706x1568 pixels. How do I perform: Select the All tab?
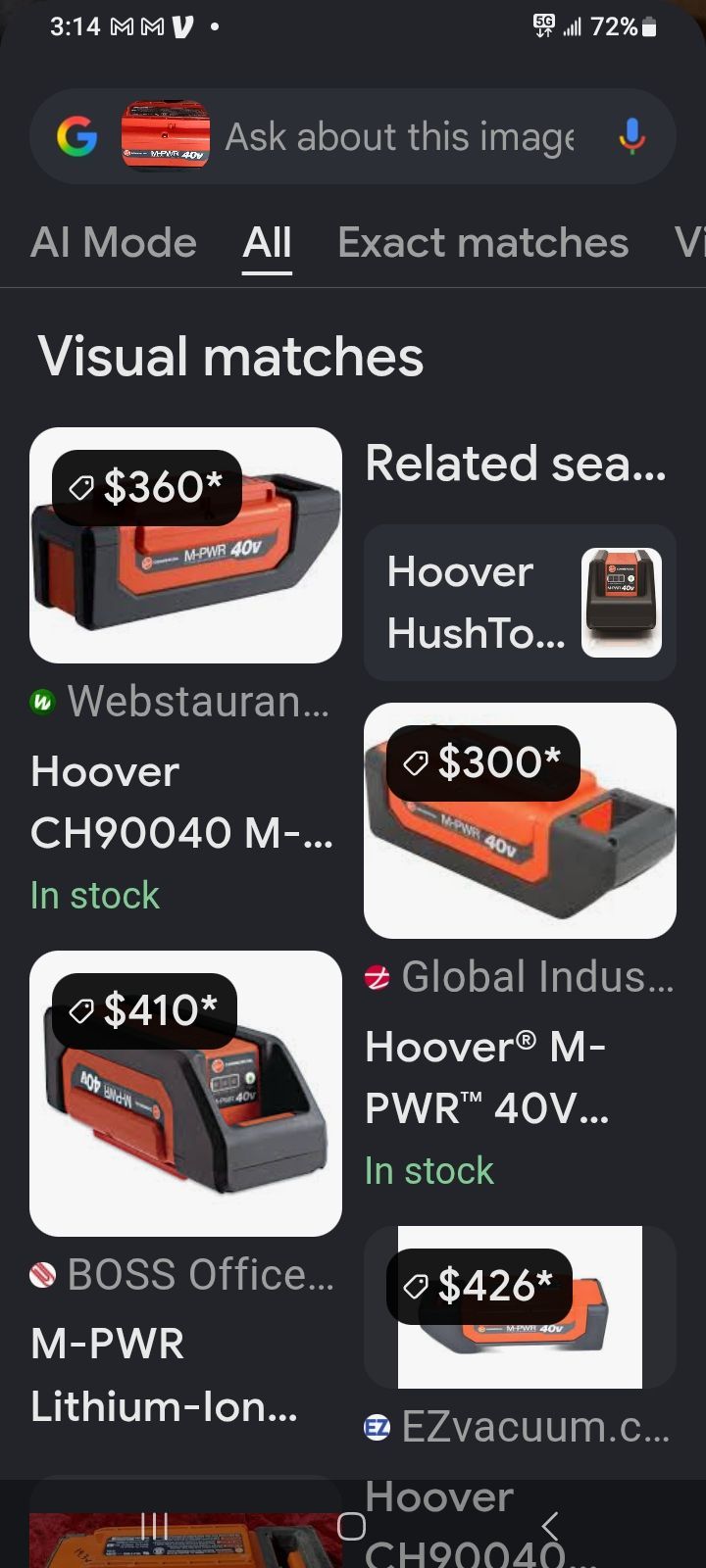point(267,243)
